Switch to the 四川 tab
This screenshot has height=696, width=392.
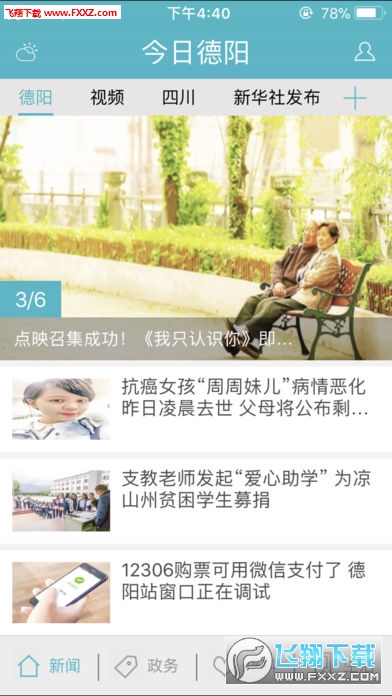click(178, 98)
